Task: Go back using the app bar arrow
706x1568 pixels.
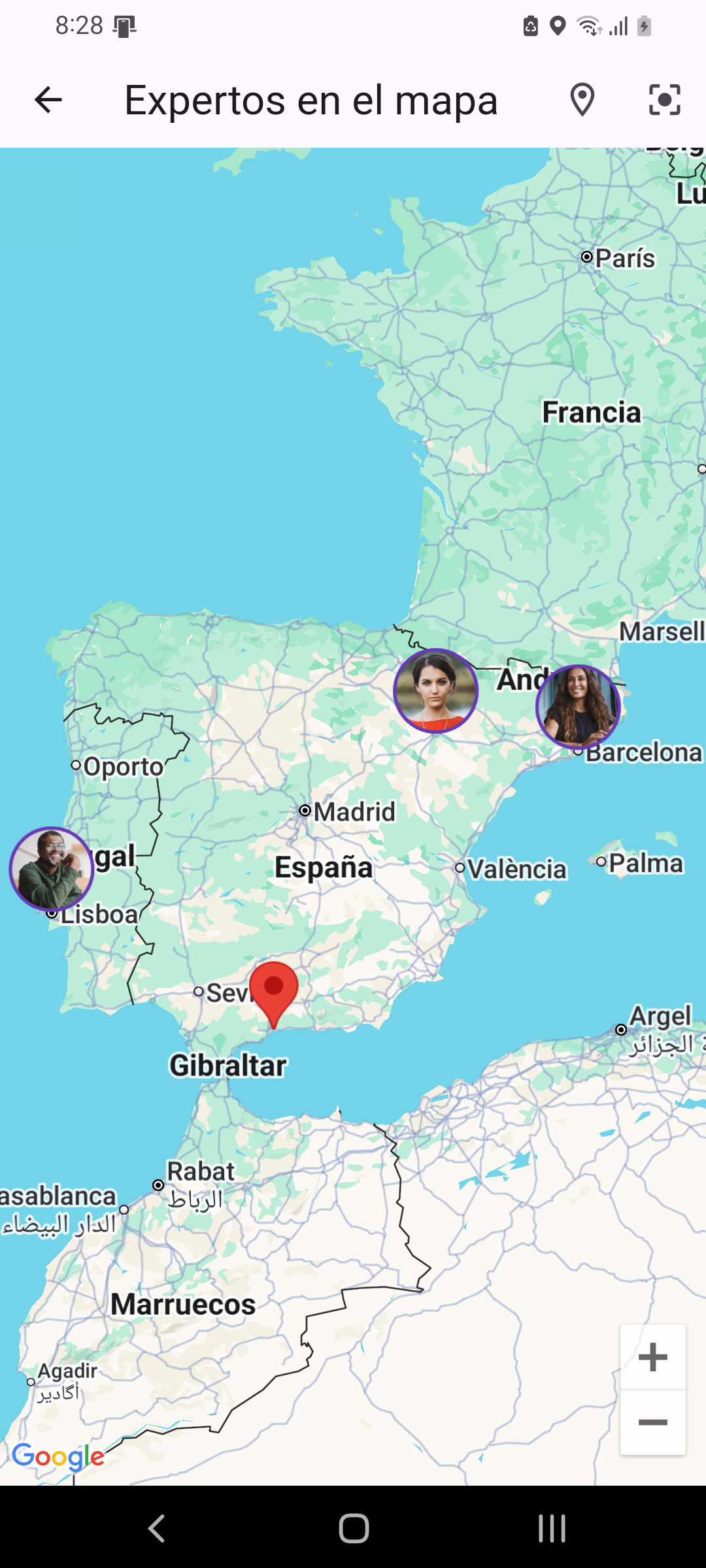Action: [48, 100]
